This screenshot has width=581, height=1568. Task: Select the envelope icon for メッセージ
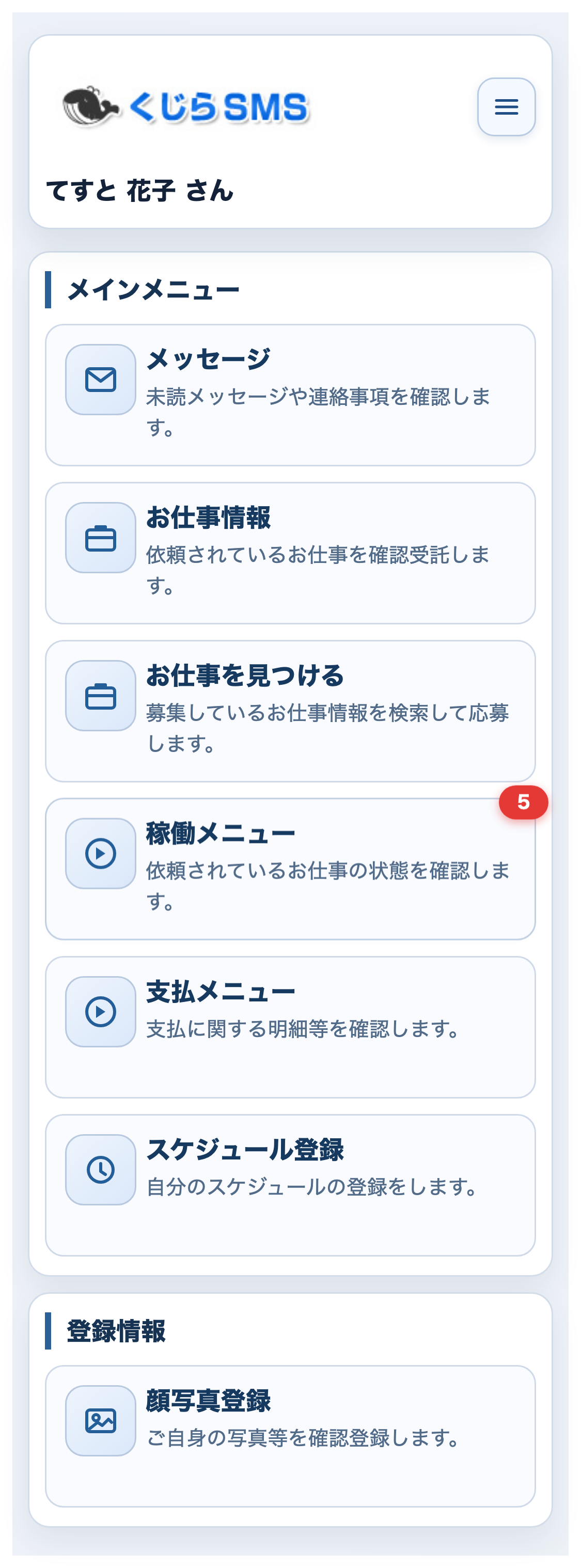point(101,379)
